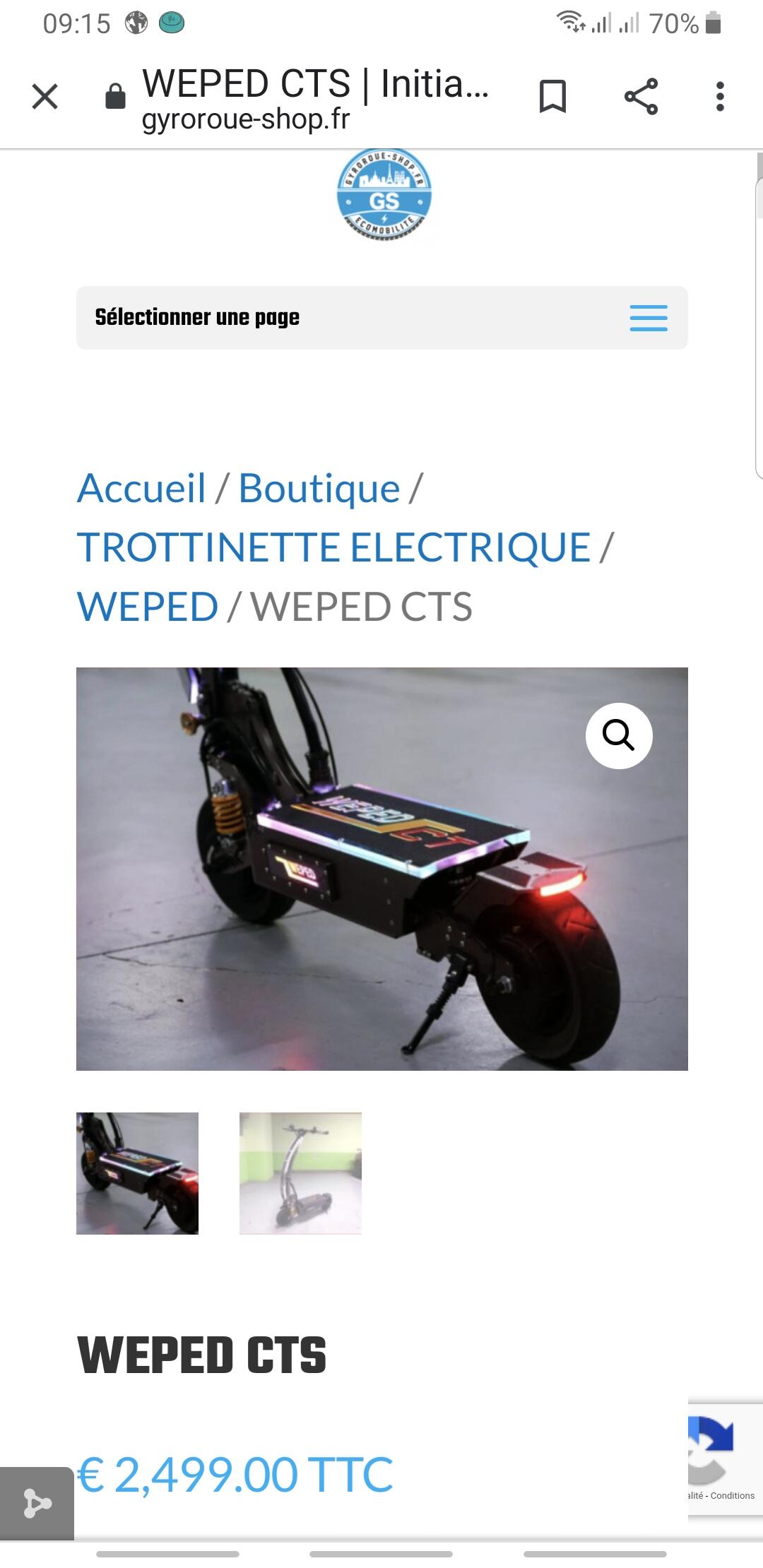Open the main WEPED CTS product photo
763x1568 pixels.
[x=382, y=869]
